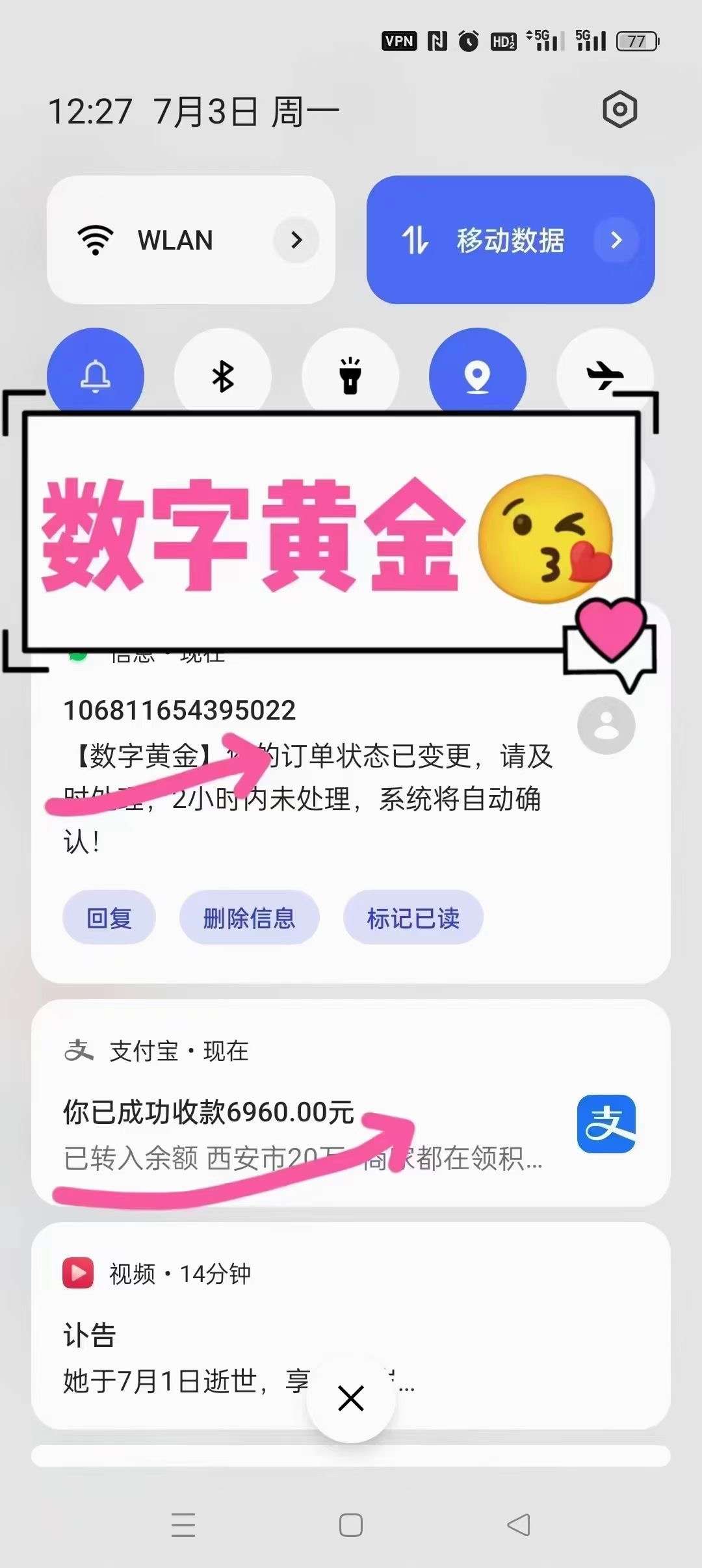Open the 视频 讣告 notification
Screen dimensions: 702x1568
click(350, 1326)
